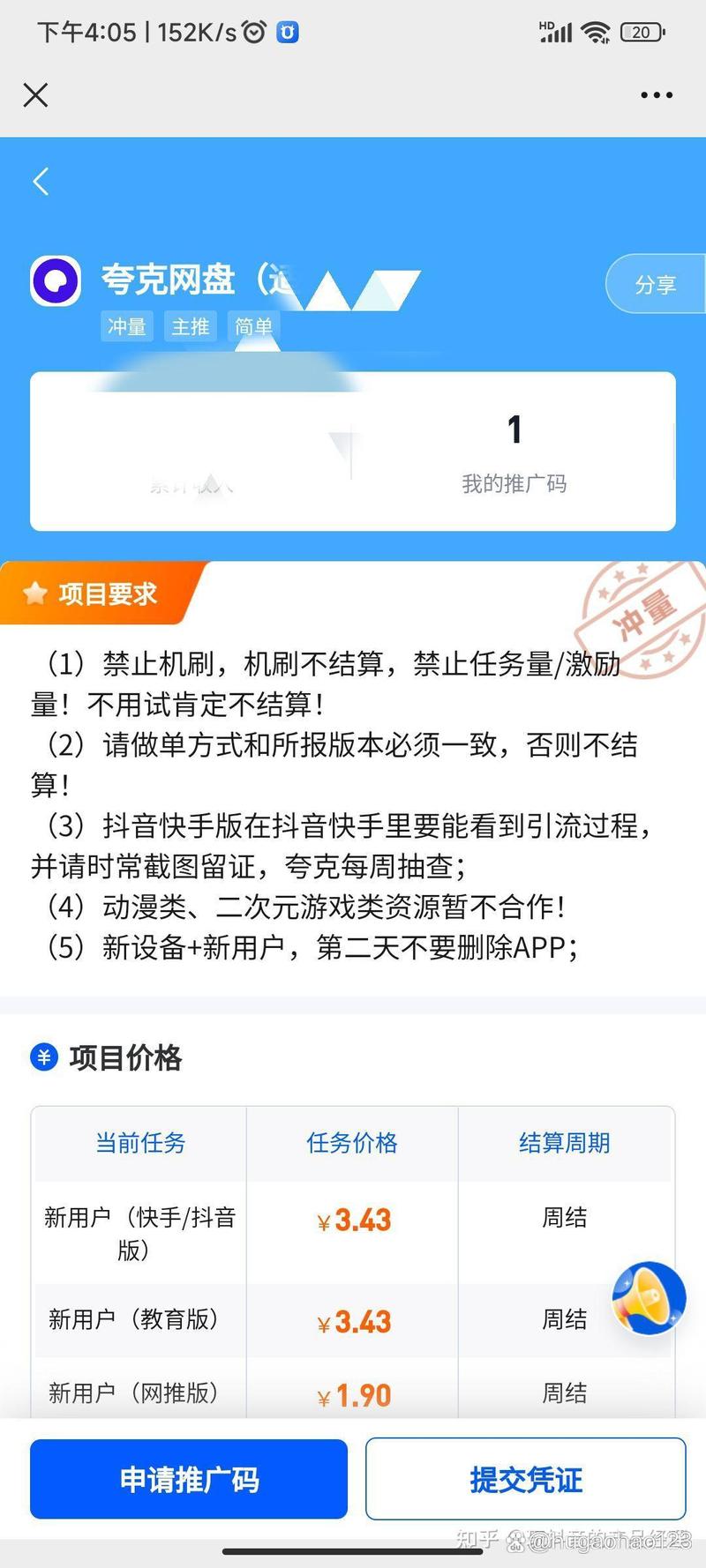Image resolution: width=706 pixels, height=1568 pixels.
Task: Open the three-dot more options menu
Action: [x=657, y=94]
